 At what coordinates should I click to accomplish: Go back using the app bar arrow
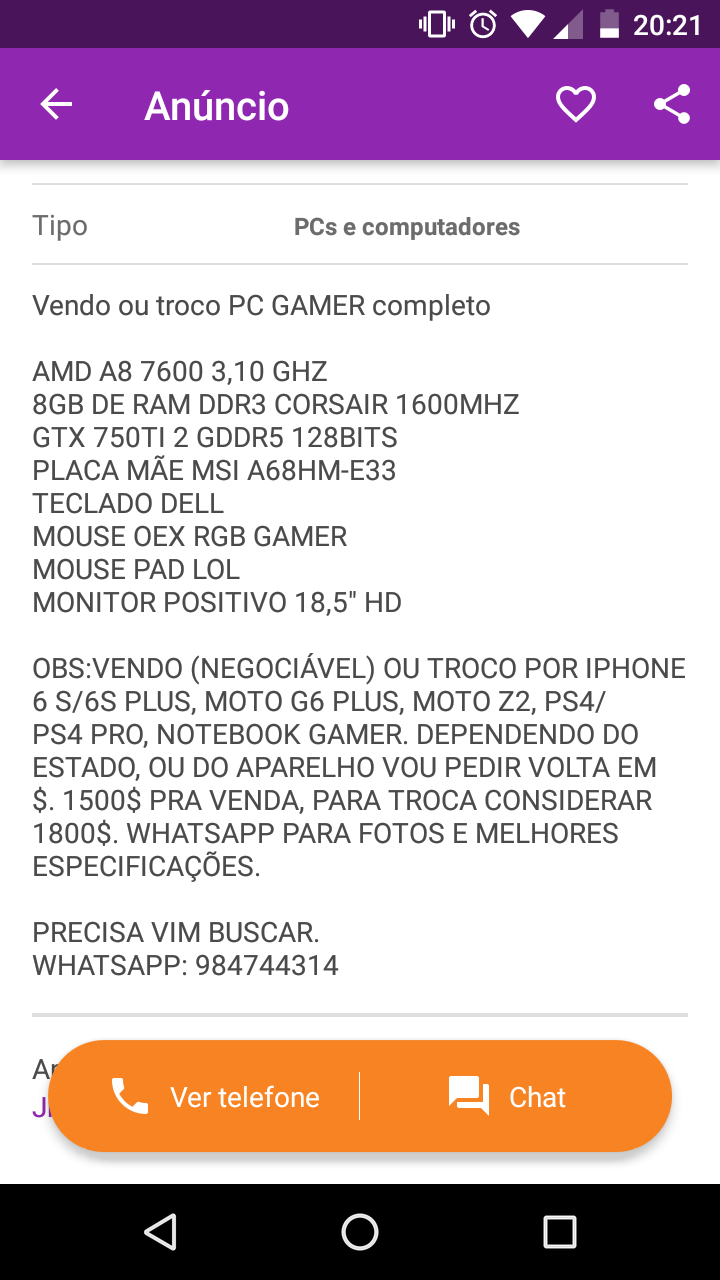(56, 105)
